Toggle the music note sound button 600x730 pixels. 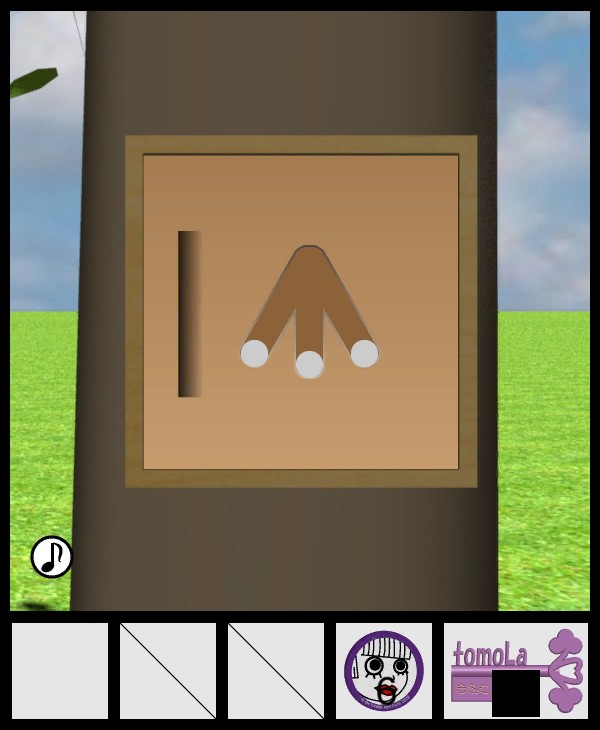point(52,557)
